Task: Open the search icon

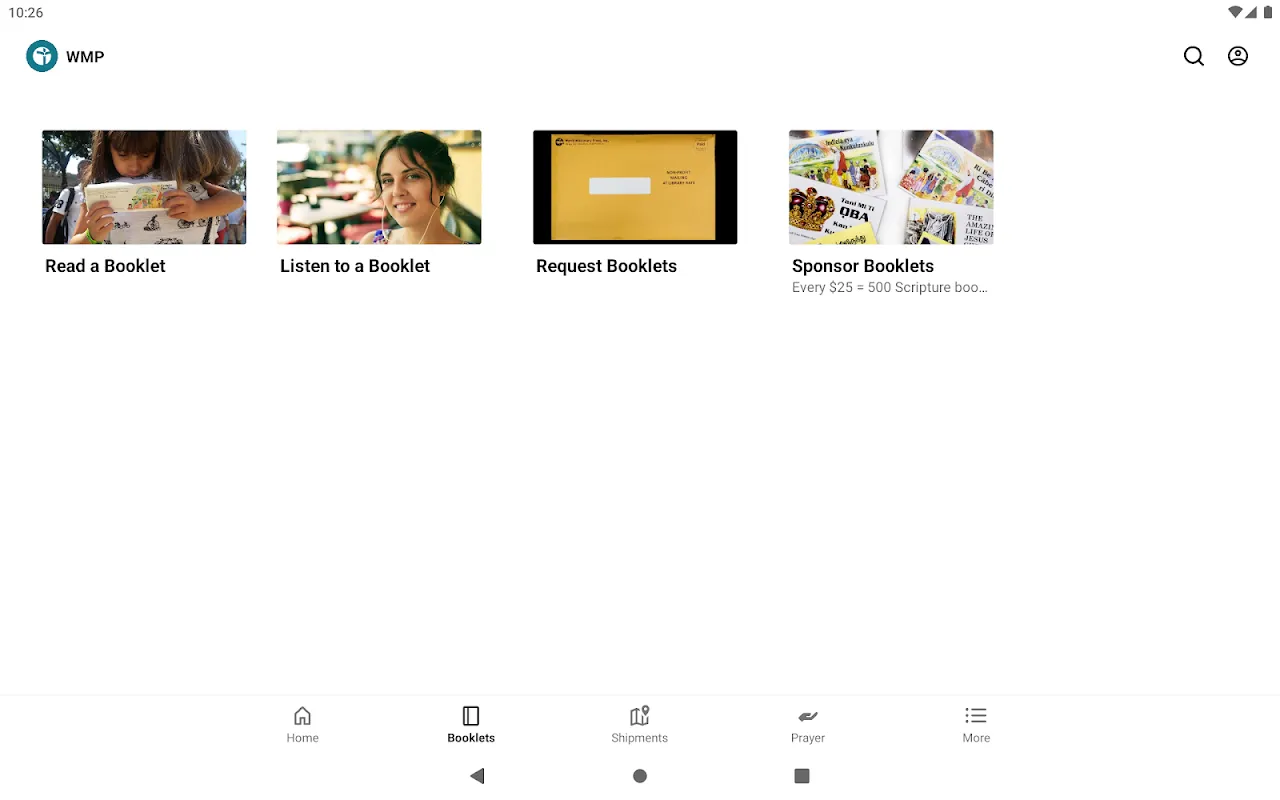Action: [x=1194, y=56]
